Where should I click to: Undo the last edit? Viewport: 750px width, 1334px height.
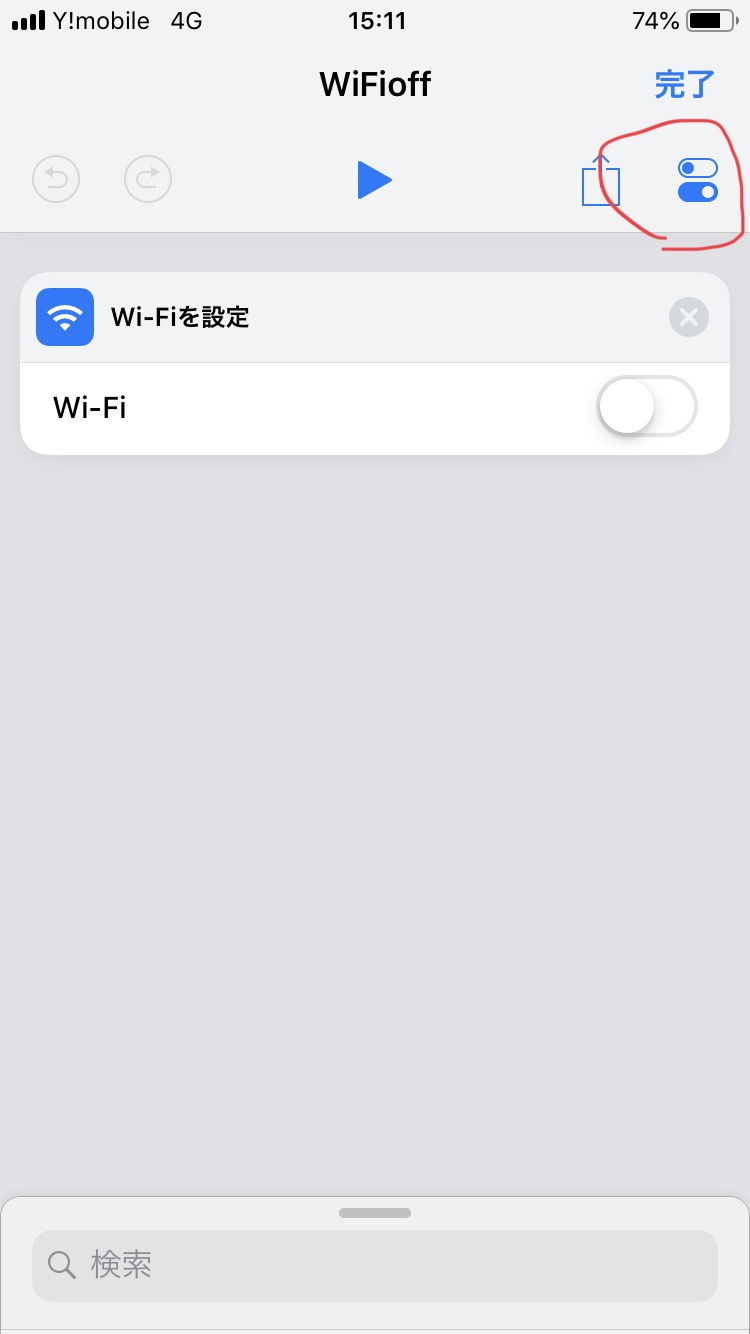(x=56, y=180)
